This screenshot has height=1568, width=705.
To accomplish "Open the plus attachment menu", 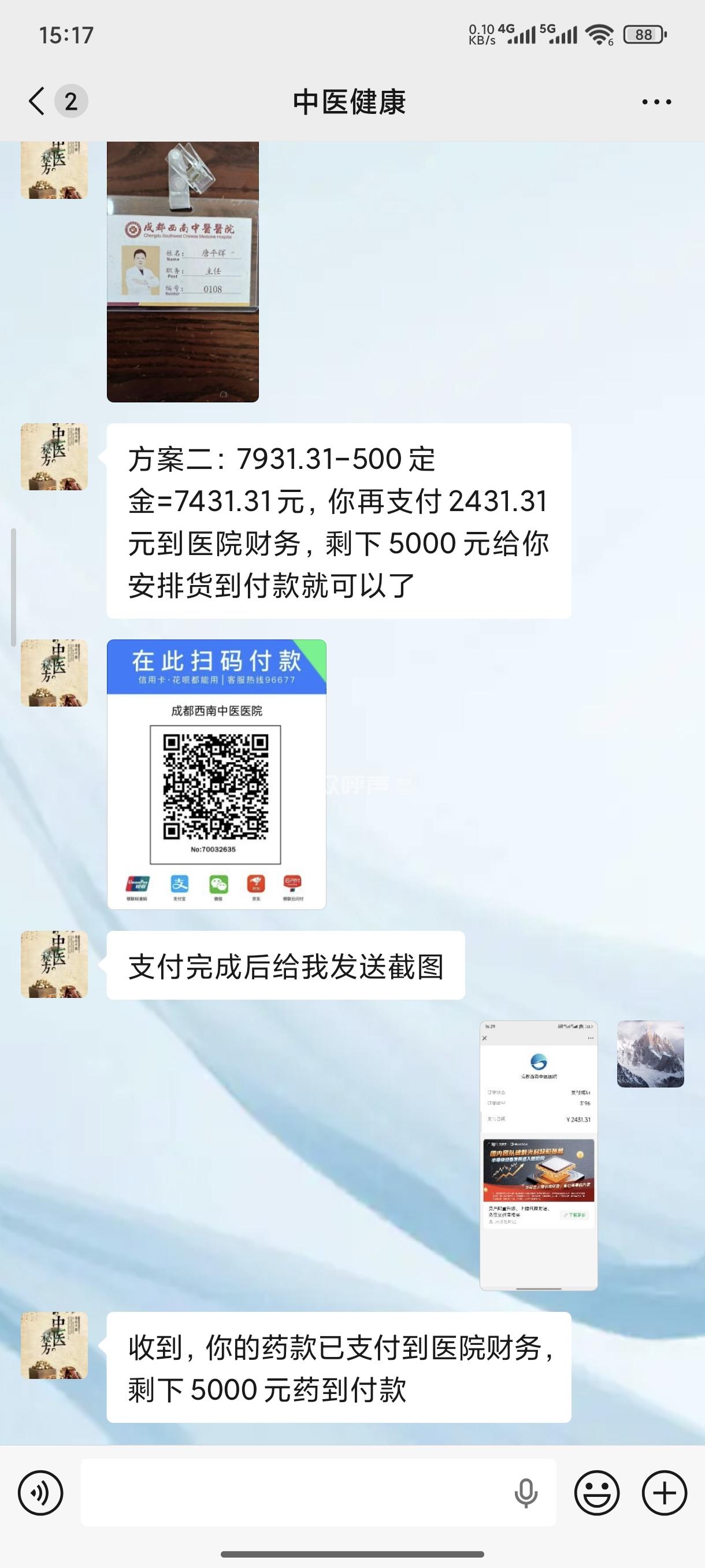I will click(x=664, y=1493).
